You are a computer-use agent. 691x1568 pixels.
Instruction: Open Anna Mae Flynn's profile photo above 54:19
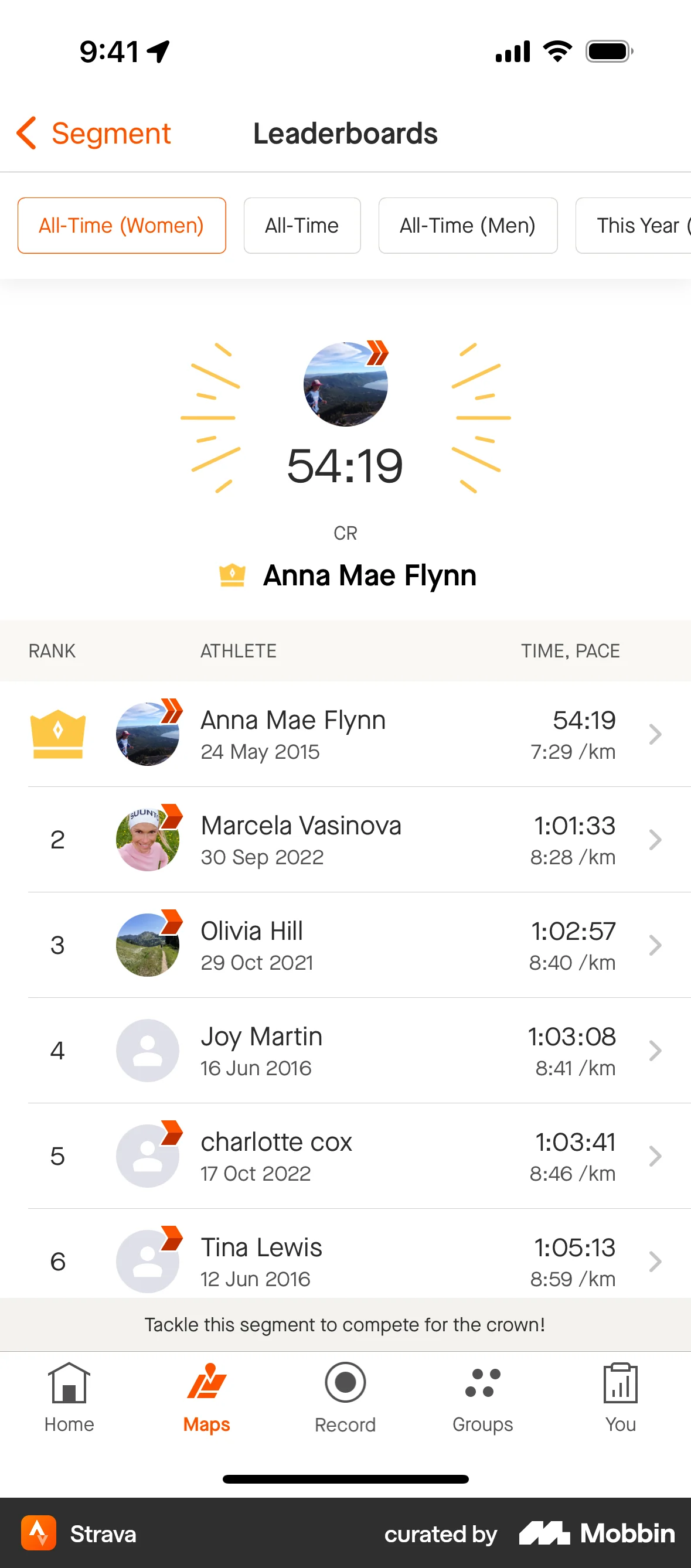coord(345,383)
